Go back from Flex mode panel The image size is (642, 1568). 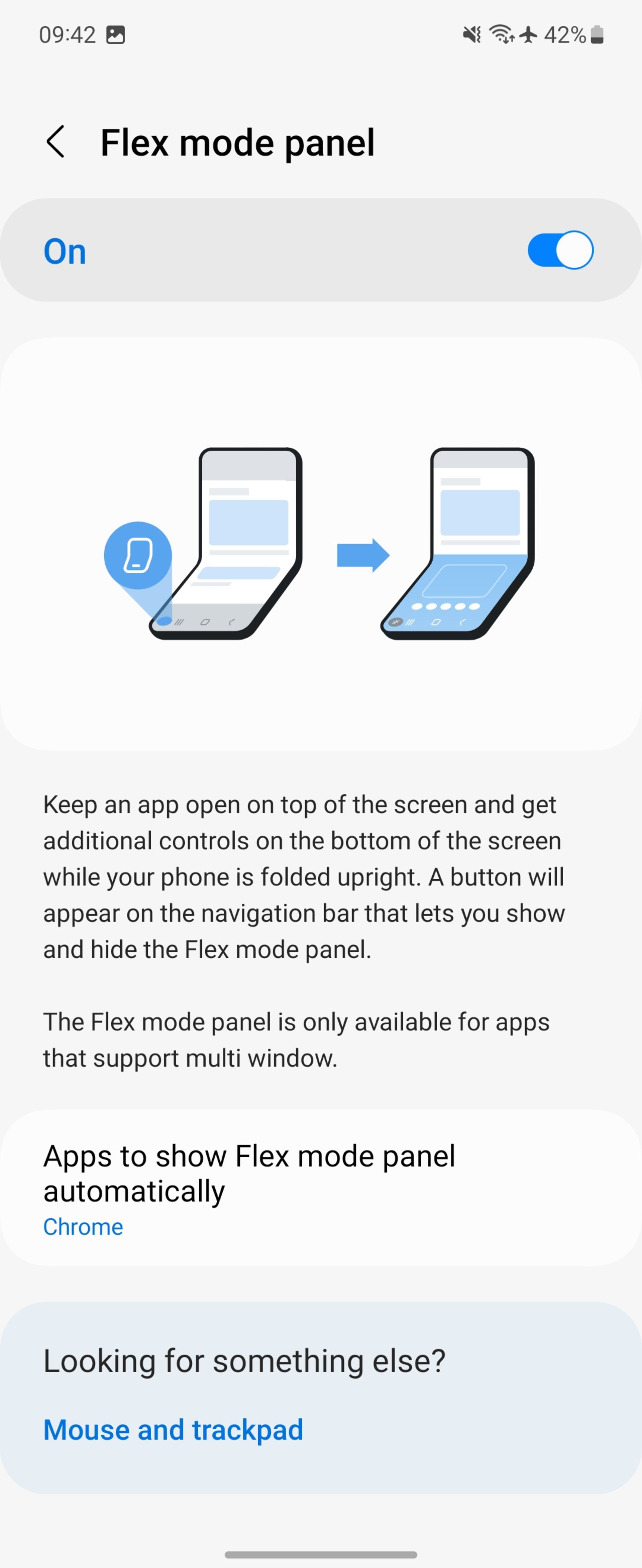[56, 142]
